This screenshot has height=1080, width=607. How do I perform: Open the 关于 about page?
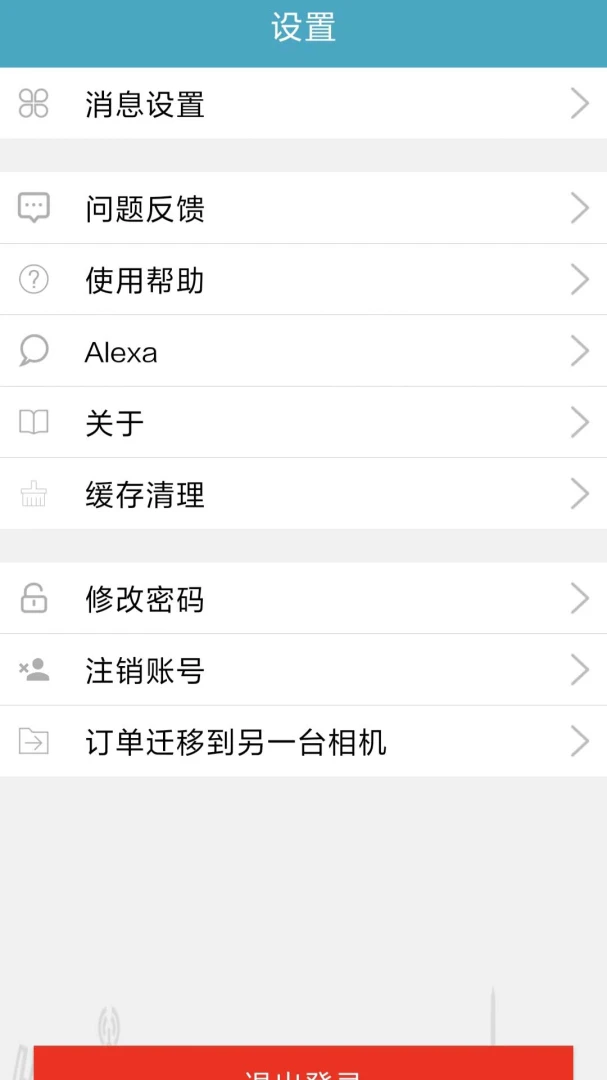pos(303,422)
